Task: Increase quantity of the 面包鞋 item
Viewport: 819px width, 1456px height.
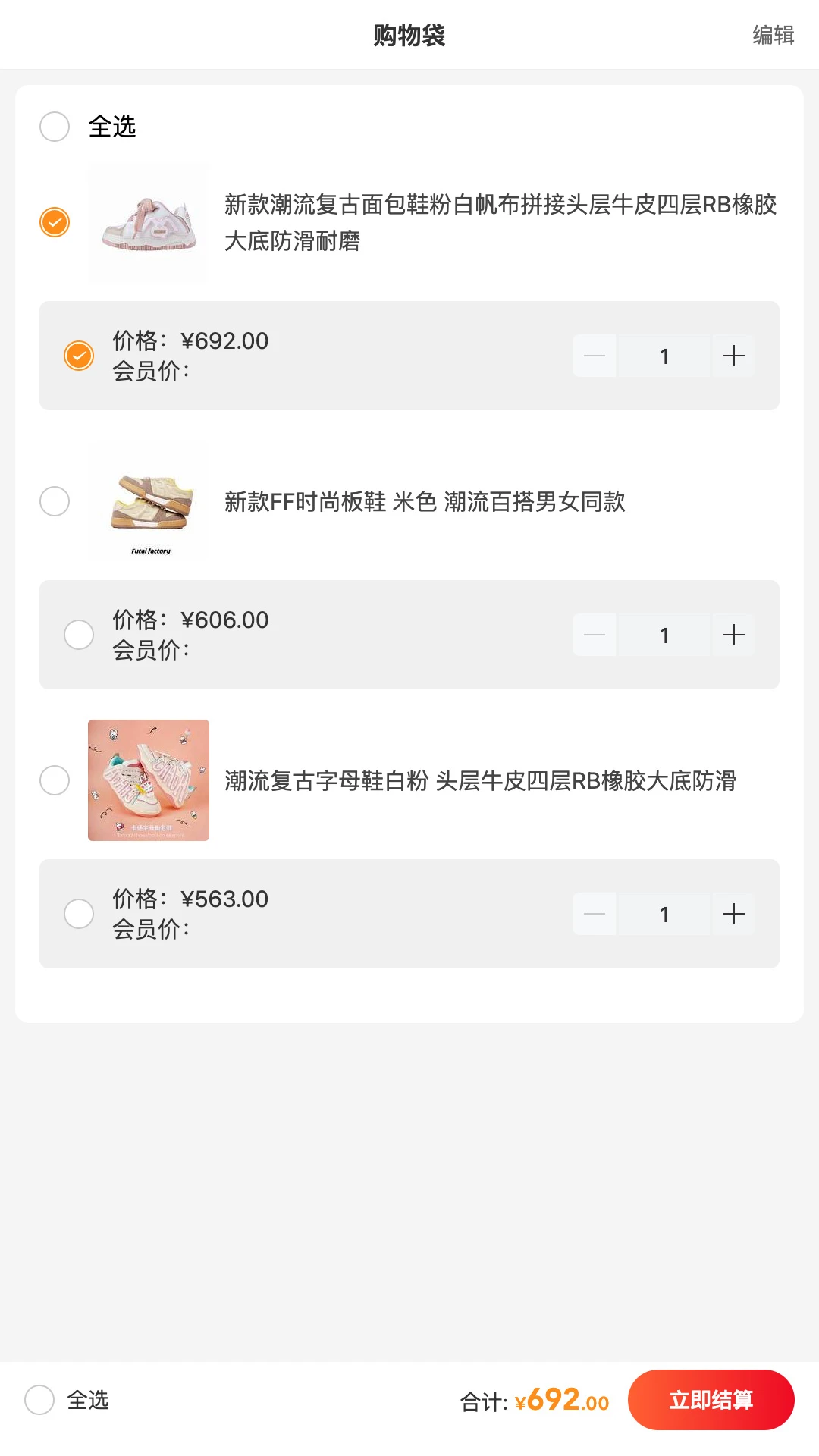Action: tap(733, 356)
